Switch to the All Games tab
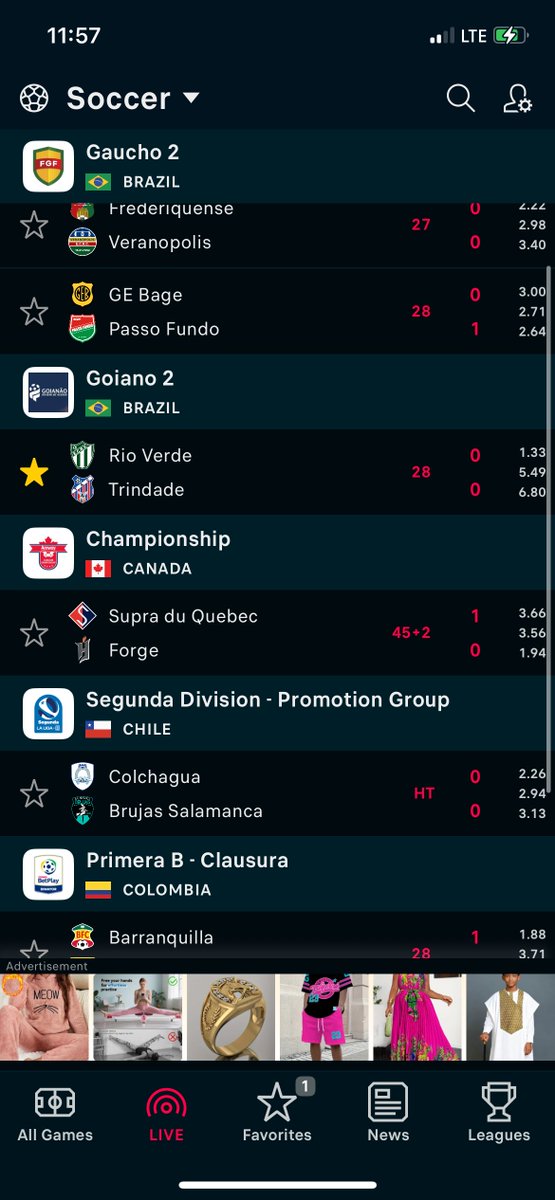The image size is (555, 1200). click(x=55, y=1114)
